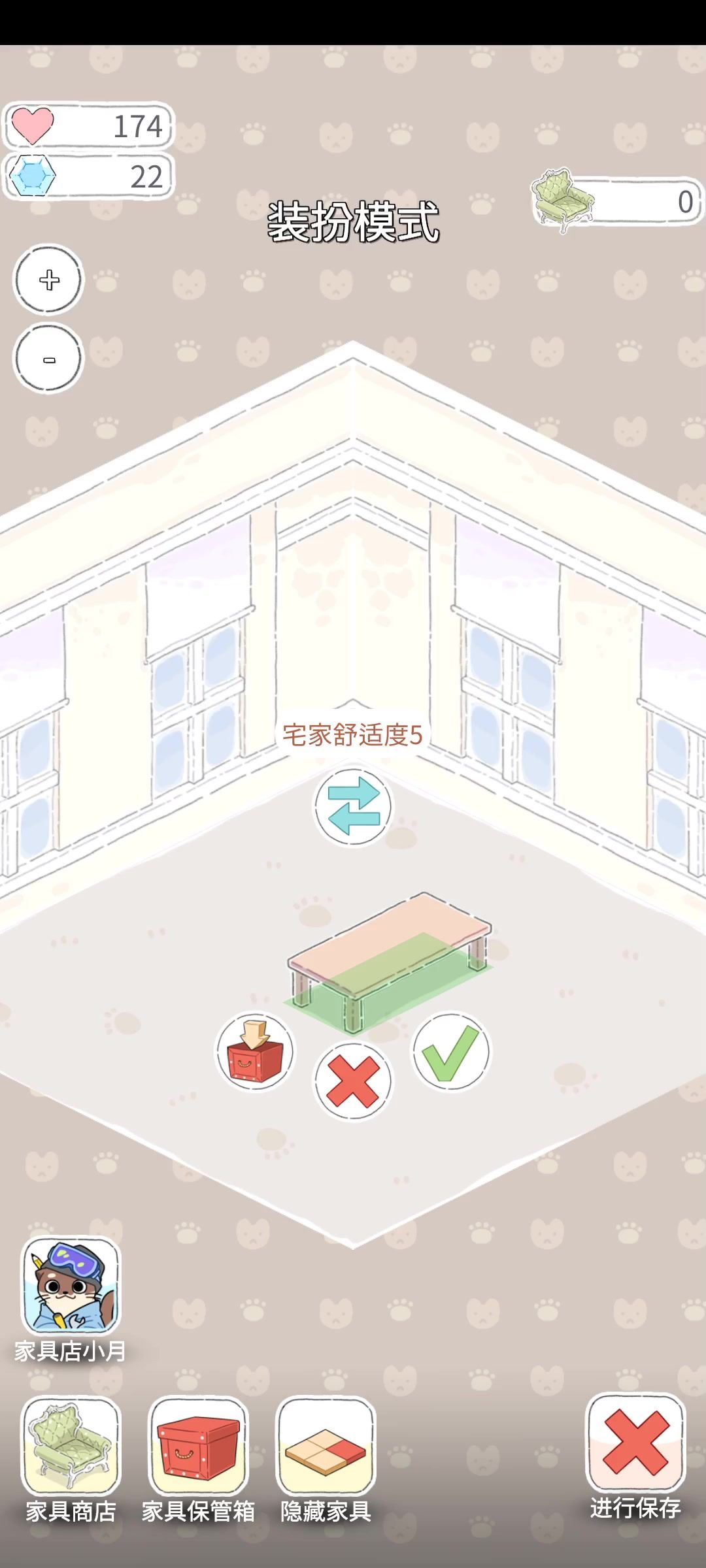
Task: Zoom in with the plus button
Action: (49, 280)
